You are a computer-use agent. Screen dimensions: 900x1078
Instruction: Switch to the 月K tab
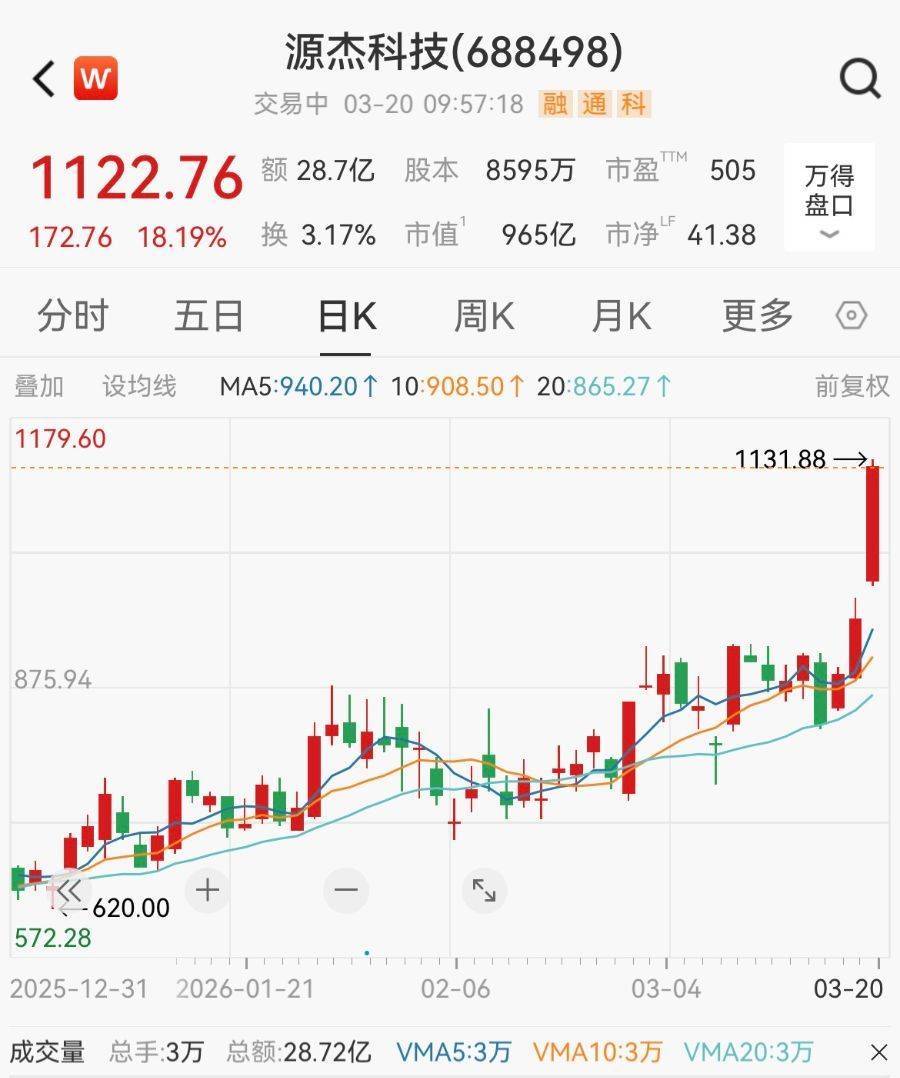coord(621,316)
